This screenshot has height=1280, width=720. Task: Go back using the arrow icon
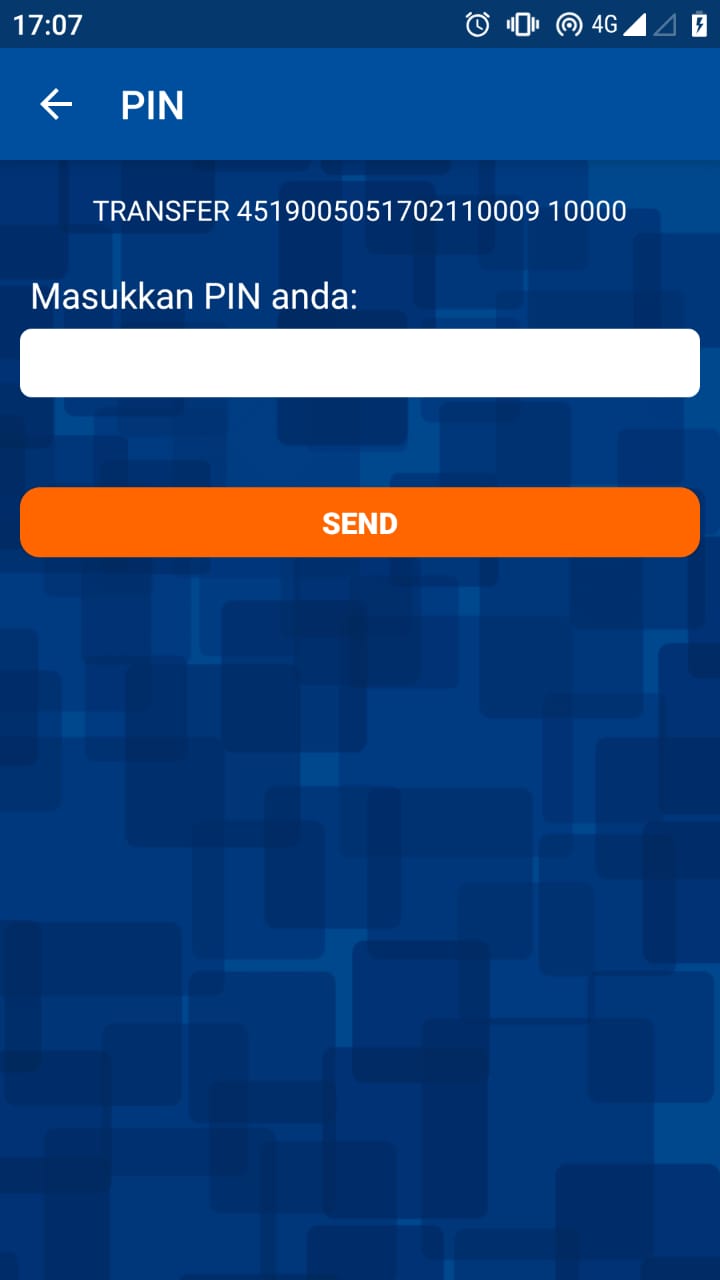click(x=56, y=104)
